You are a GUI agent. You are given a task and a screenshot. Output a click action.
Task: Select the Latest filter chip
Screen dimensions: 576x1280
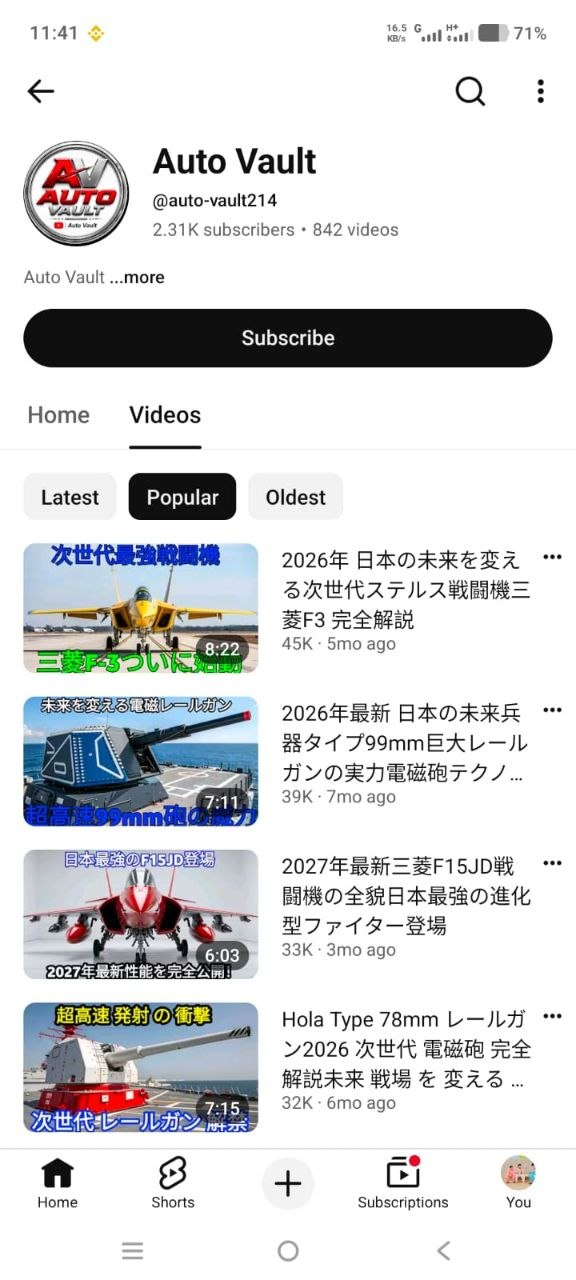[70, 497]
